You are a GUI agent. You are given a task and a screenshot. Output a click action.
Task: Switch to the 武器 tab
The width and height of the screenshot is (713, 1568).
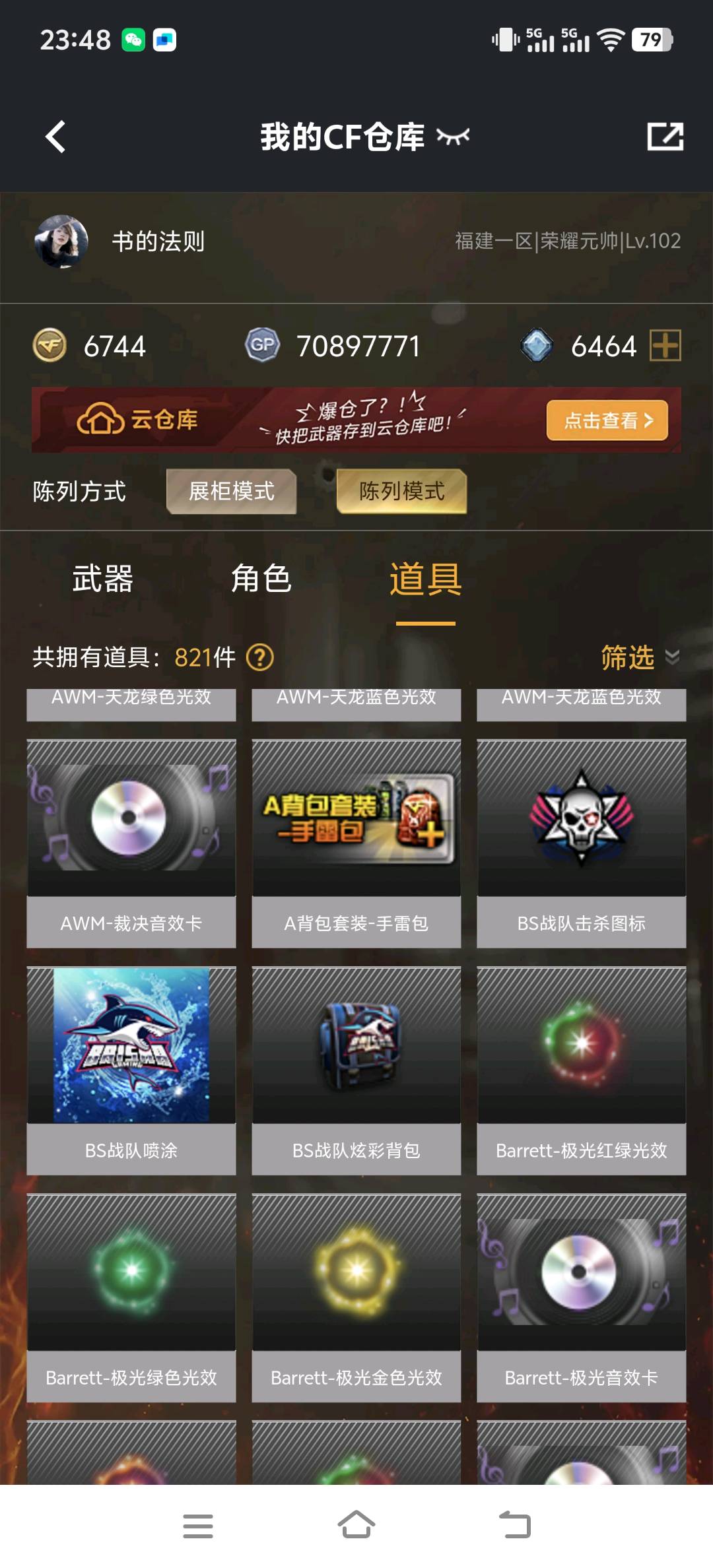(103, 579)
